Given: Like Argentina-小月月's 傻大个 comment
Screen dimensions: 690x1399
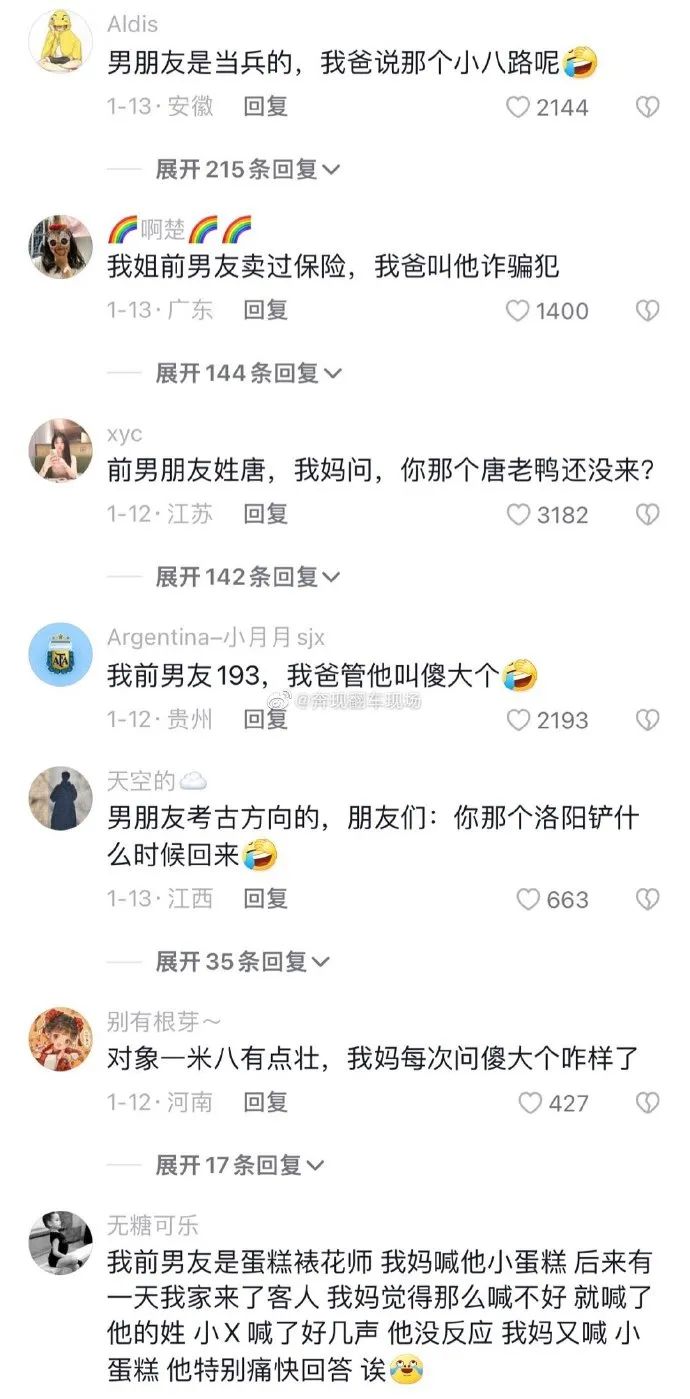Looking at the screenshot, I should 518,719.
